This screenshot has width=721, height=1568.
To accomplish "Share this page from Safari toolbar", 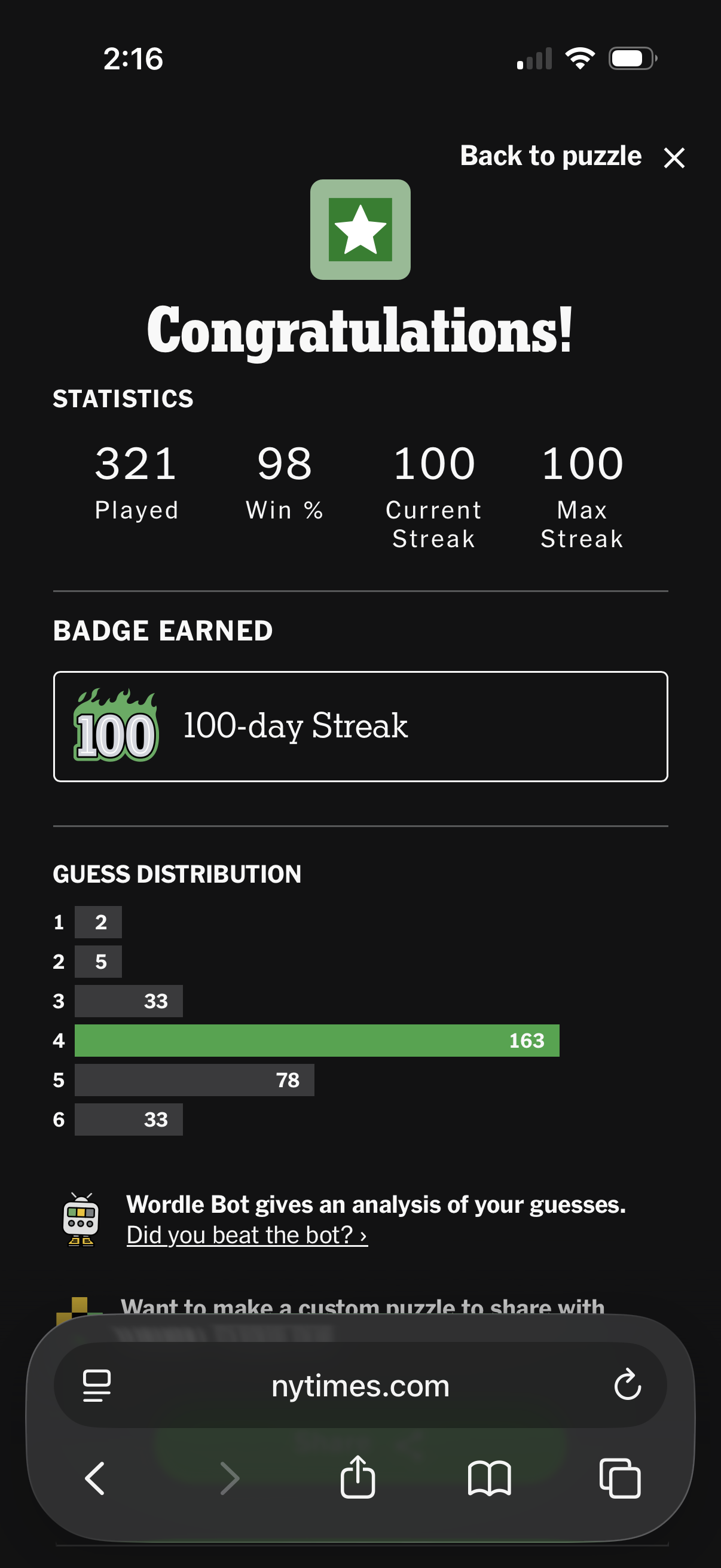I will tap(358, 1477).
